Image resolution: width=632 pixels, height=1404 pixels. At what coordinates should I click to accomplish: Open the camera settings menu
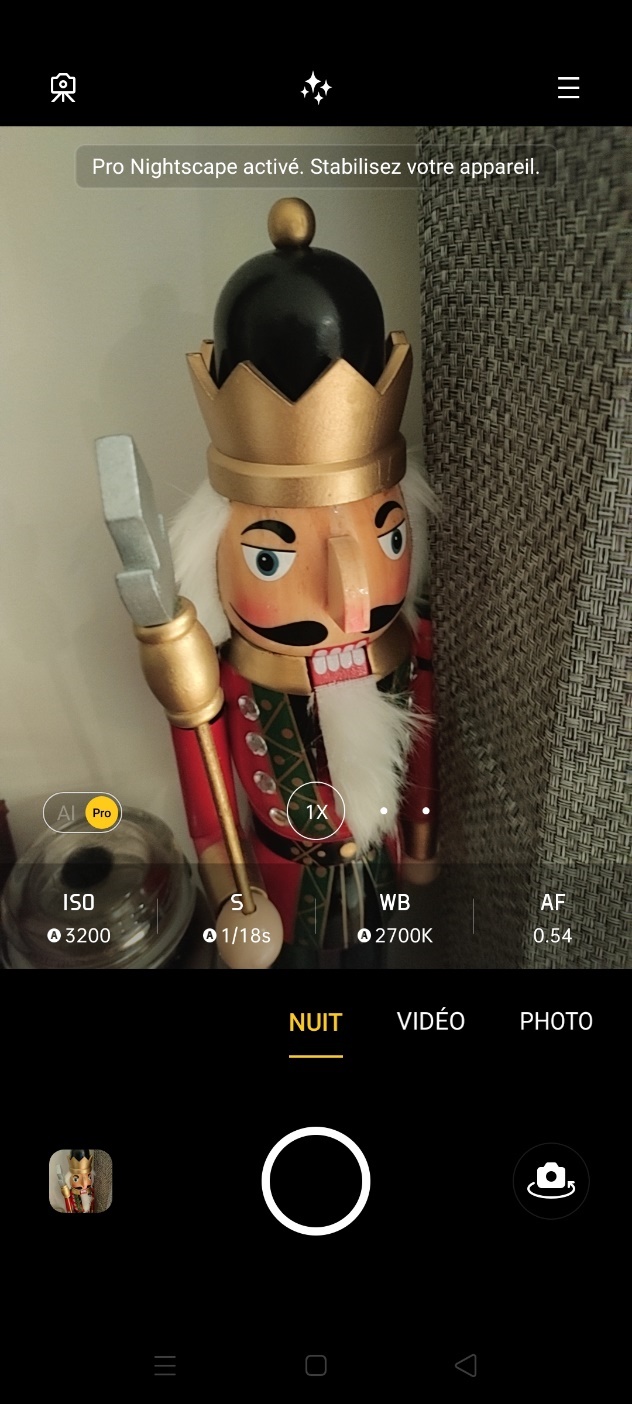coord(568,88)
